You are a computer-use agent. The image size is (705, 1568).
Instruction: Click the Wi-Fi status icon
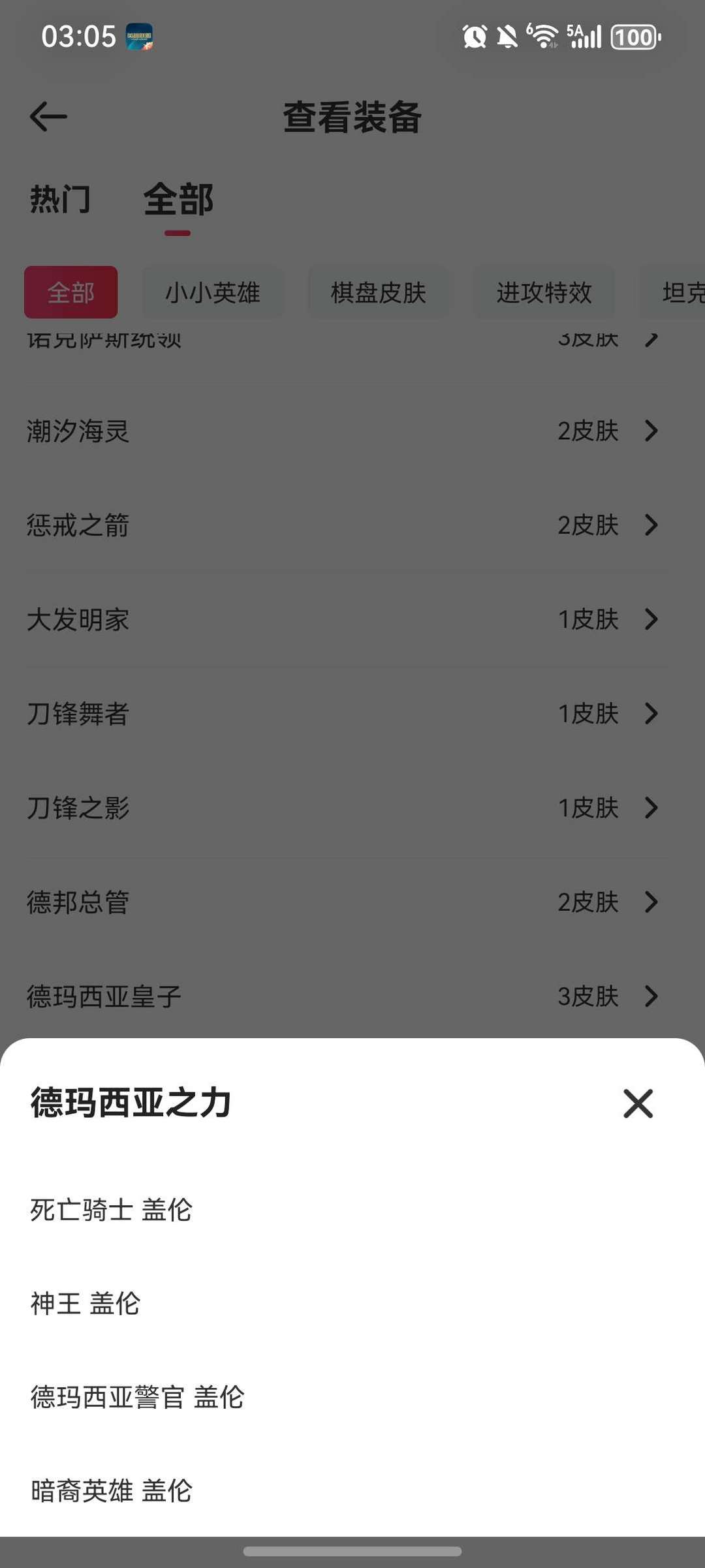pyautogui.click(x=542, y=37)
